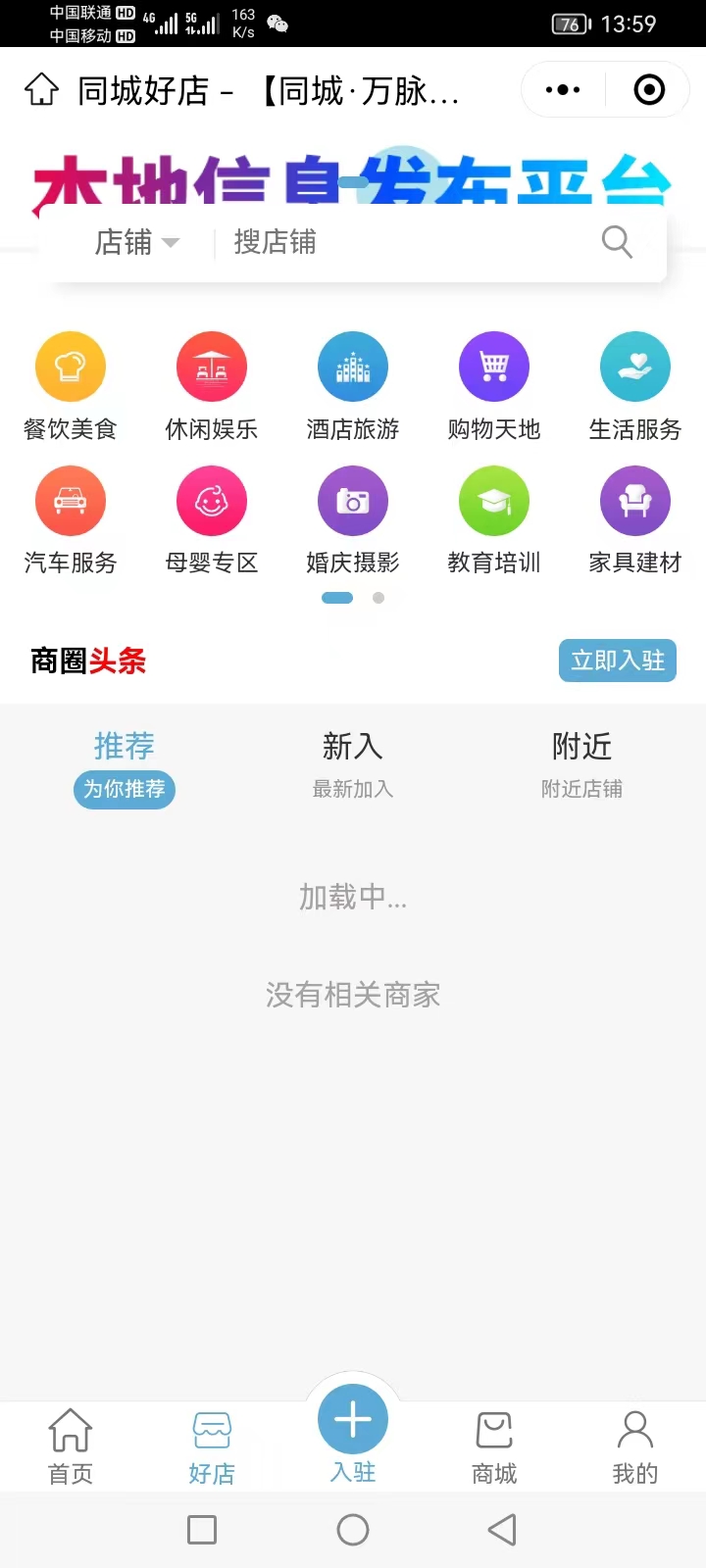
Task: Open the 休闲娱乐 category
Action: pos(212,387)
